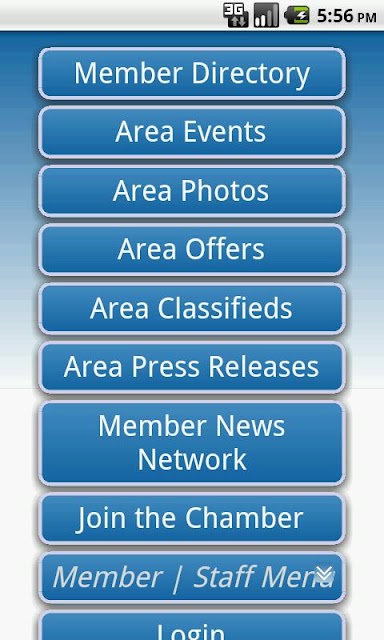Viewport: 384px width, 640px height.
Task: Tap Join the Chamber
Action: pos(192,518)
